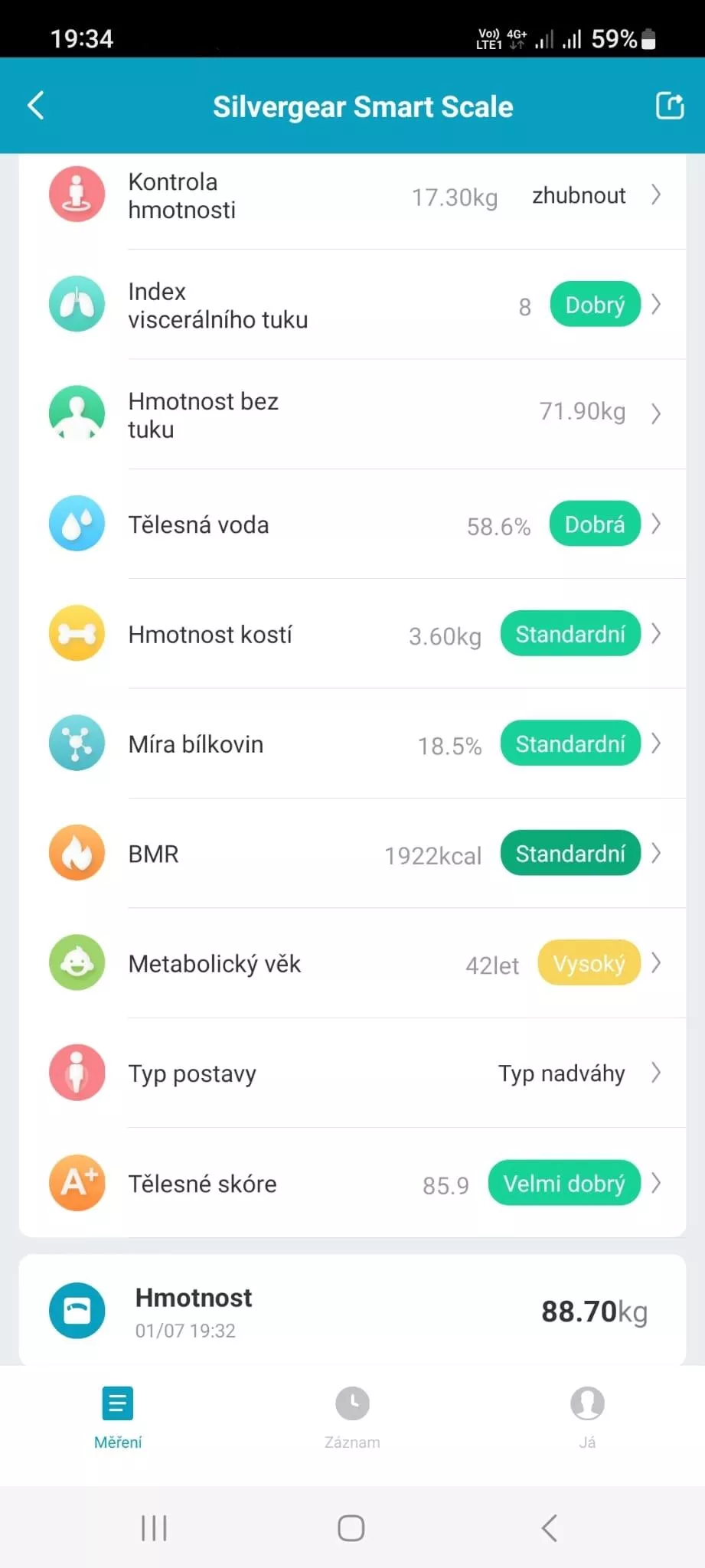Viewport: 705px width, 1568px height.
Task: Open the Typ postavy row
Action: coord(352,1073)
